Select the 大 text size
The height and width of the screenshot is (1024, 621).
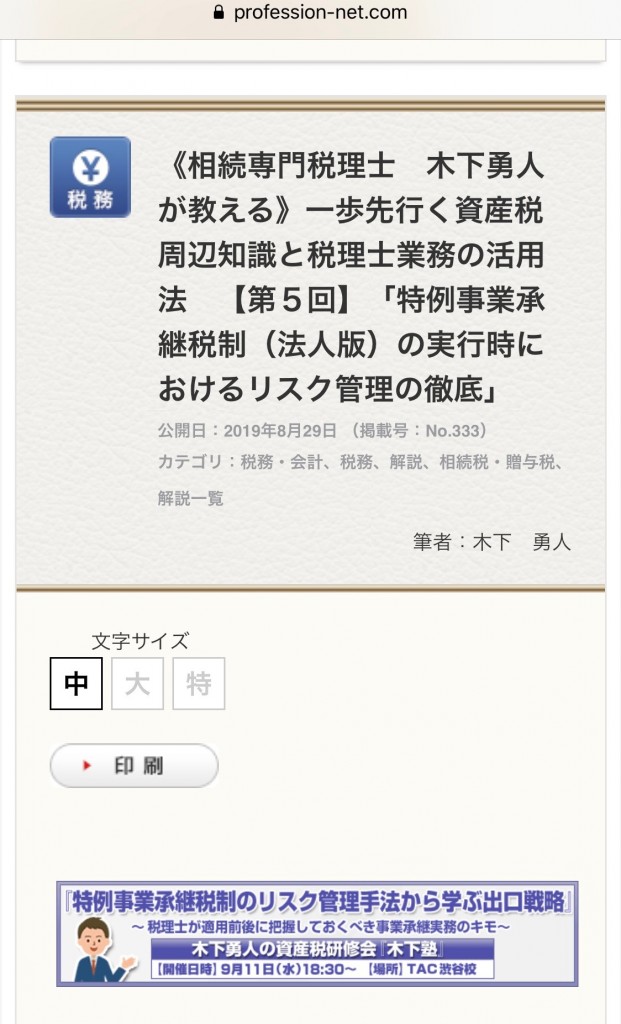(137, 684)
